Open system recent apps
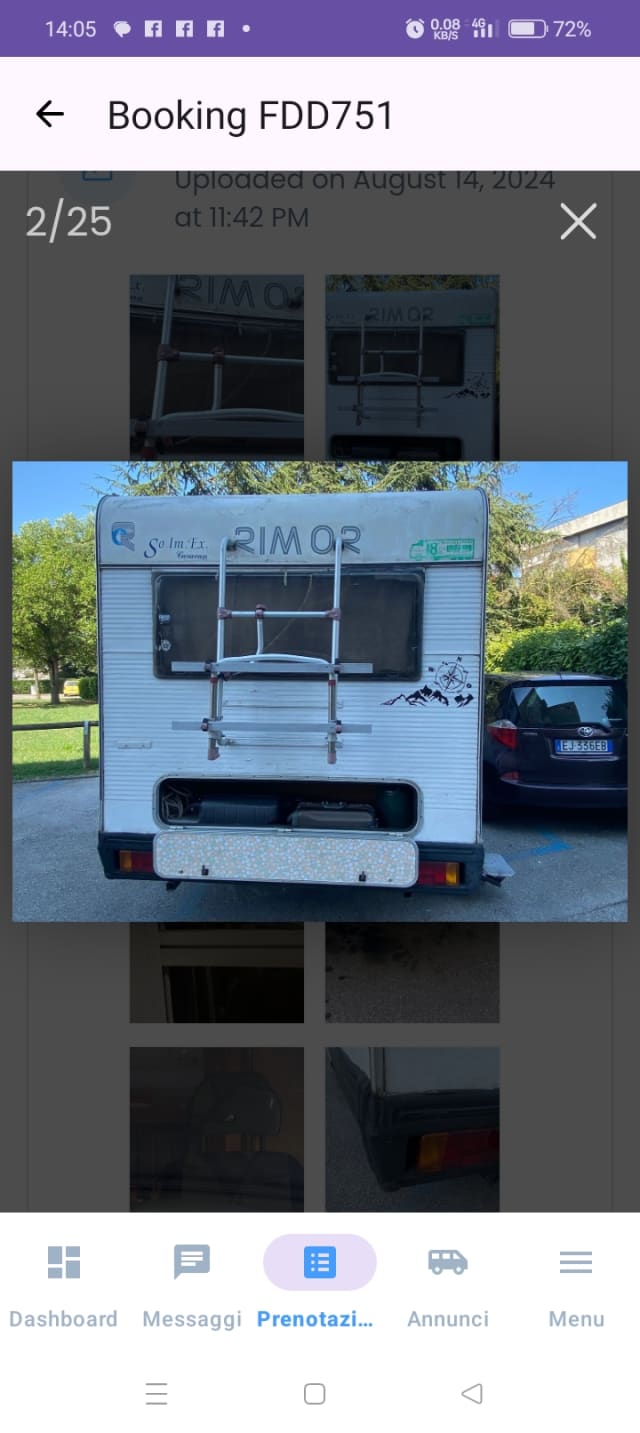The image size is (640, 1433). coord(157,1393)
